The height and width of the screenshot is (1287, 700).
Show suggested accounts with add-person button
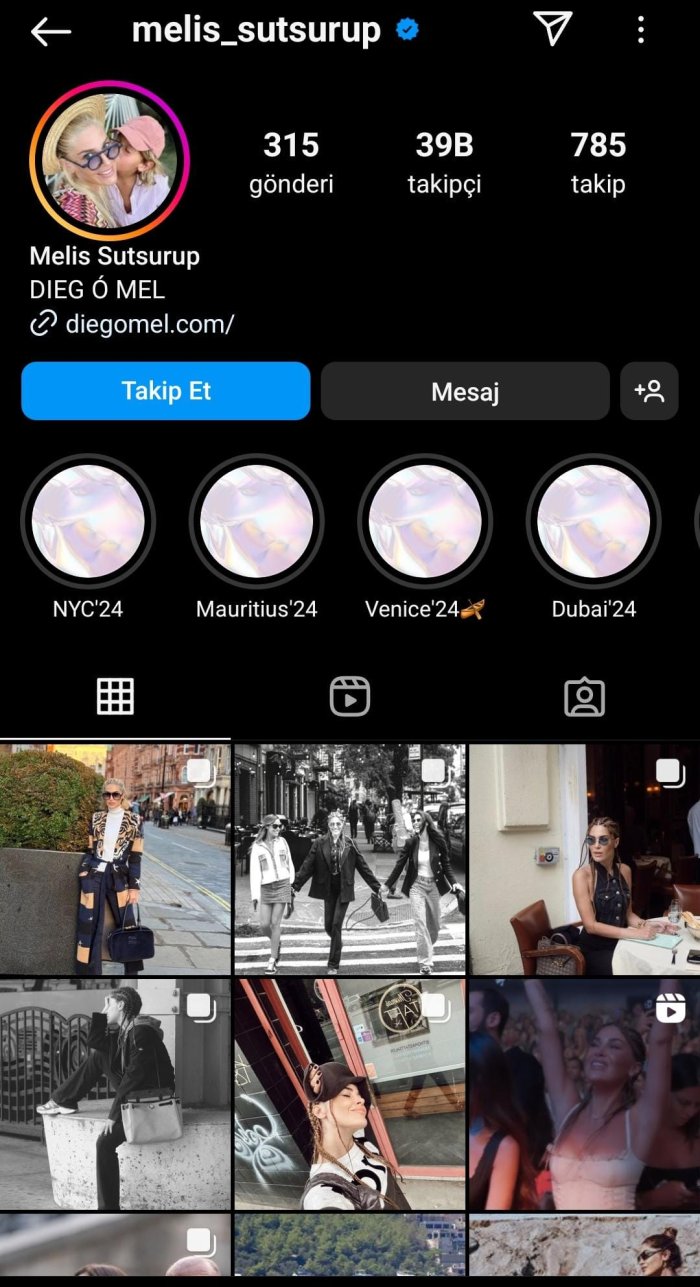click(x=649, y=391)
